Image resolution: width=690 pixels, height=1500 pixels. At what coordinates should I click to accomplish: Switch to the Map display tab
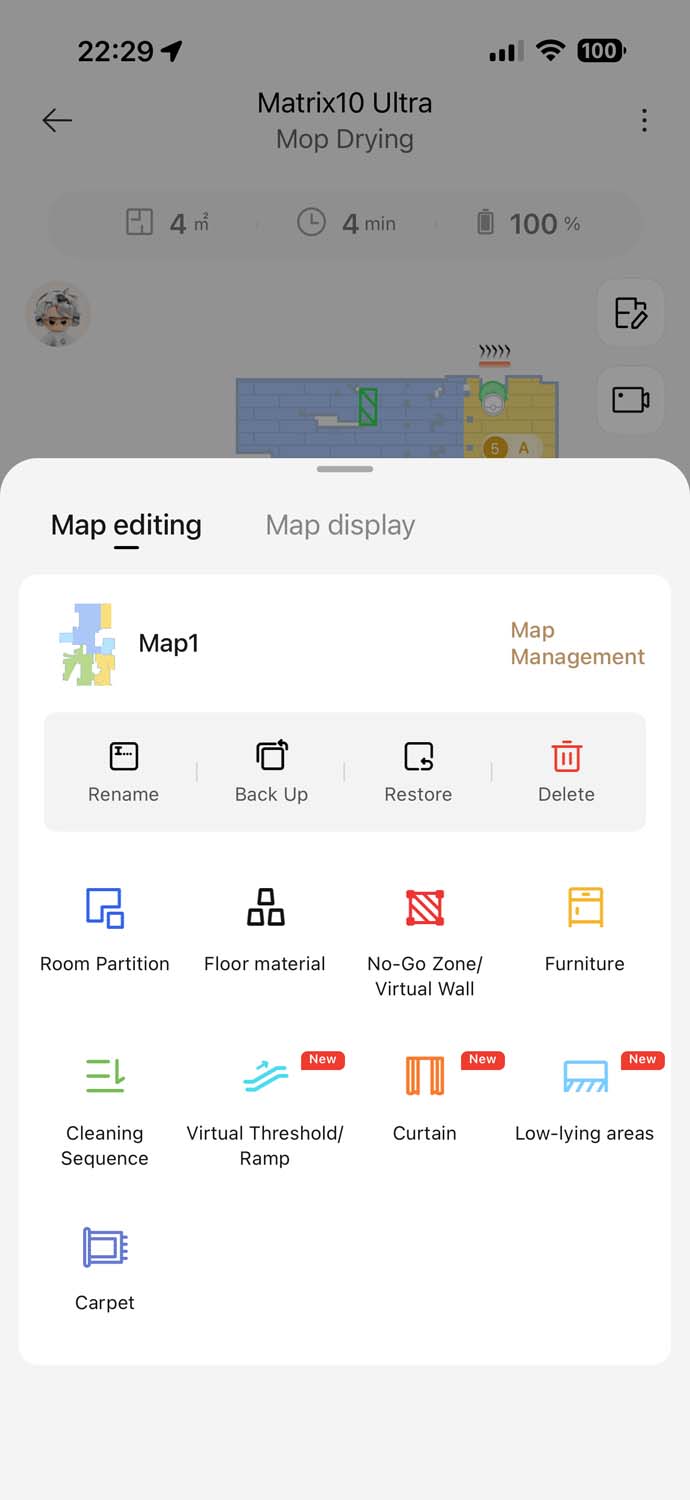point(340,525)
